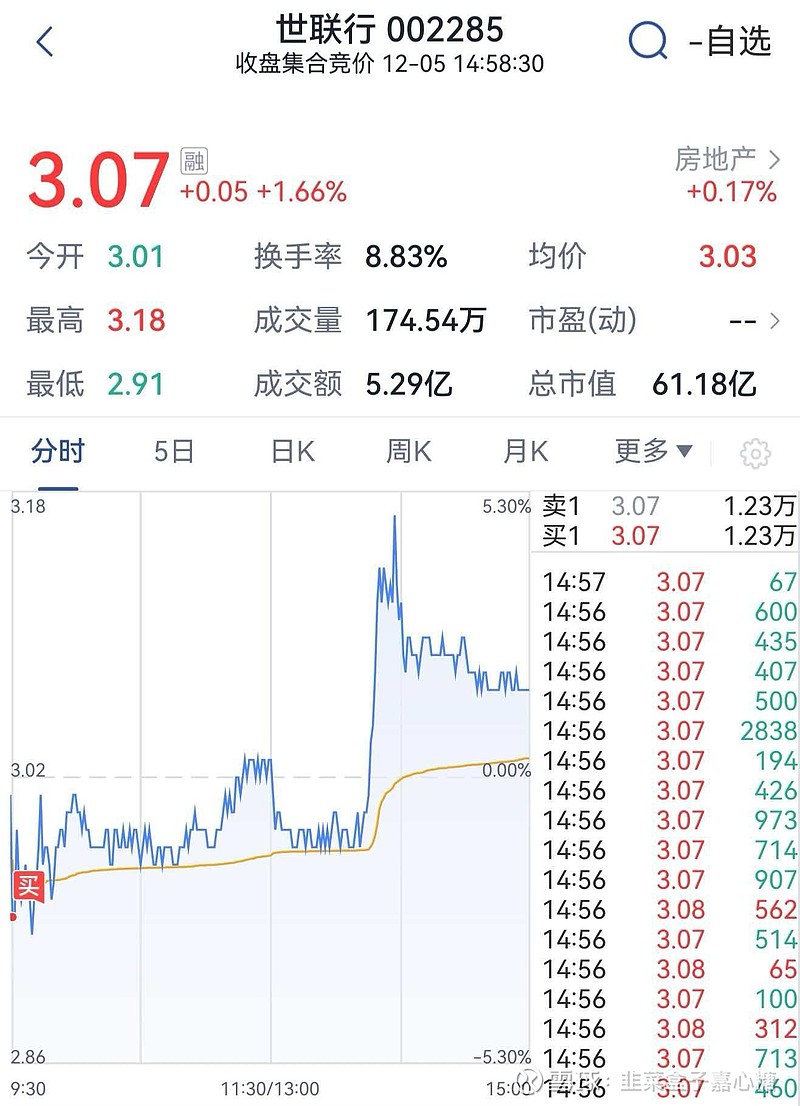
Task: Open the 房地产 sector page
Action: [727, 158]
